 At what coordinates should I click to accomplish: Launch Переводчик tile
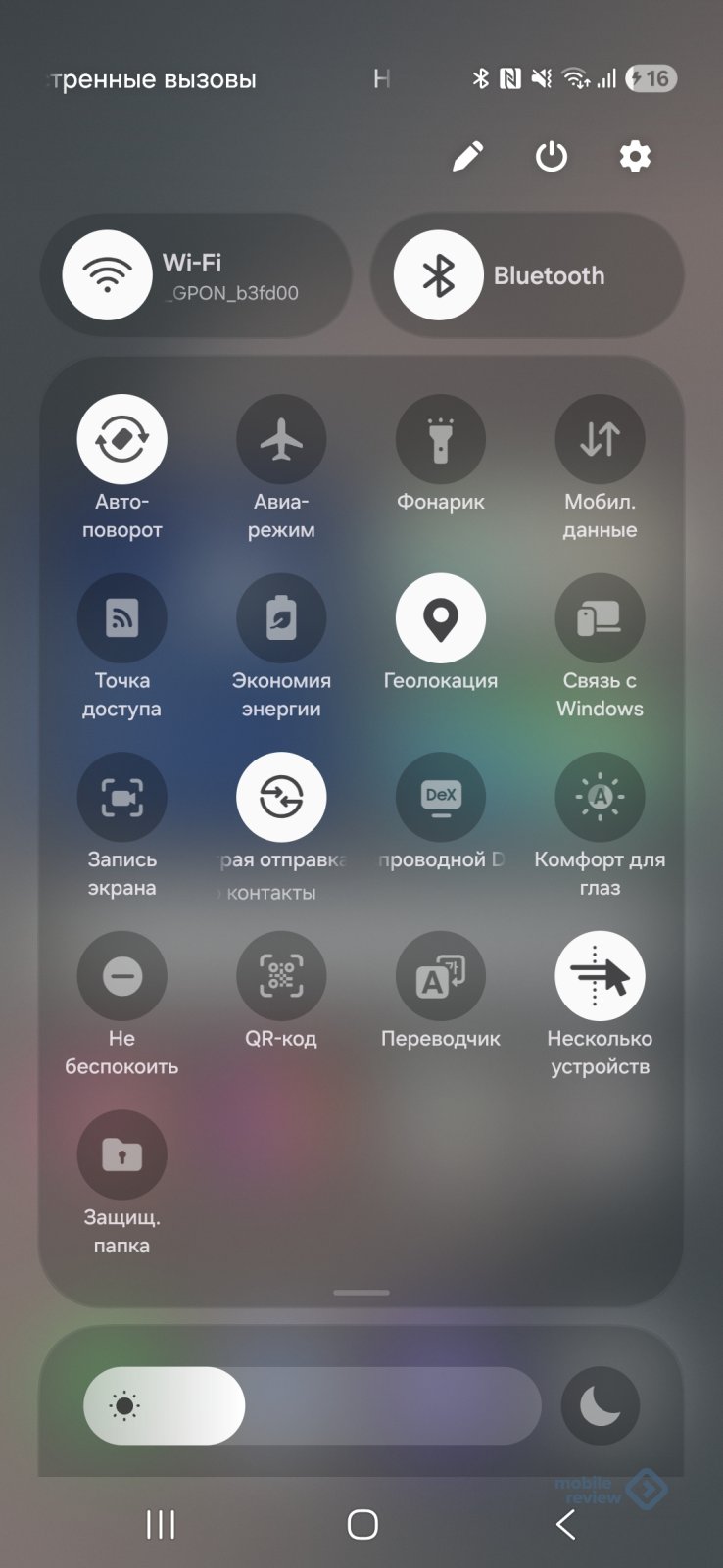441,976
